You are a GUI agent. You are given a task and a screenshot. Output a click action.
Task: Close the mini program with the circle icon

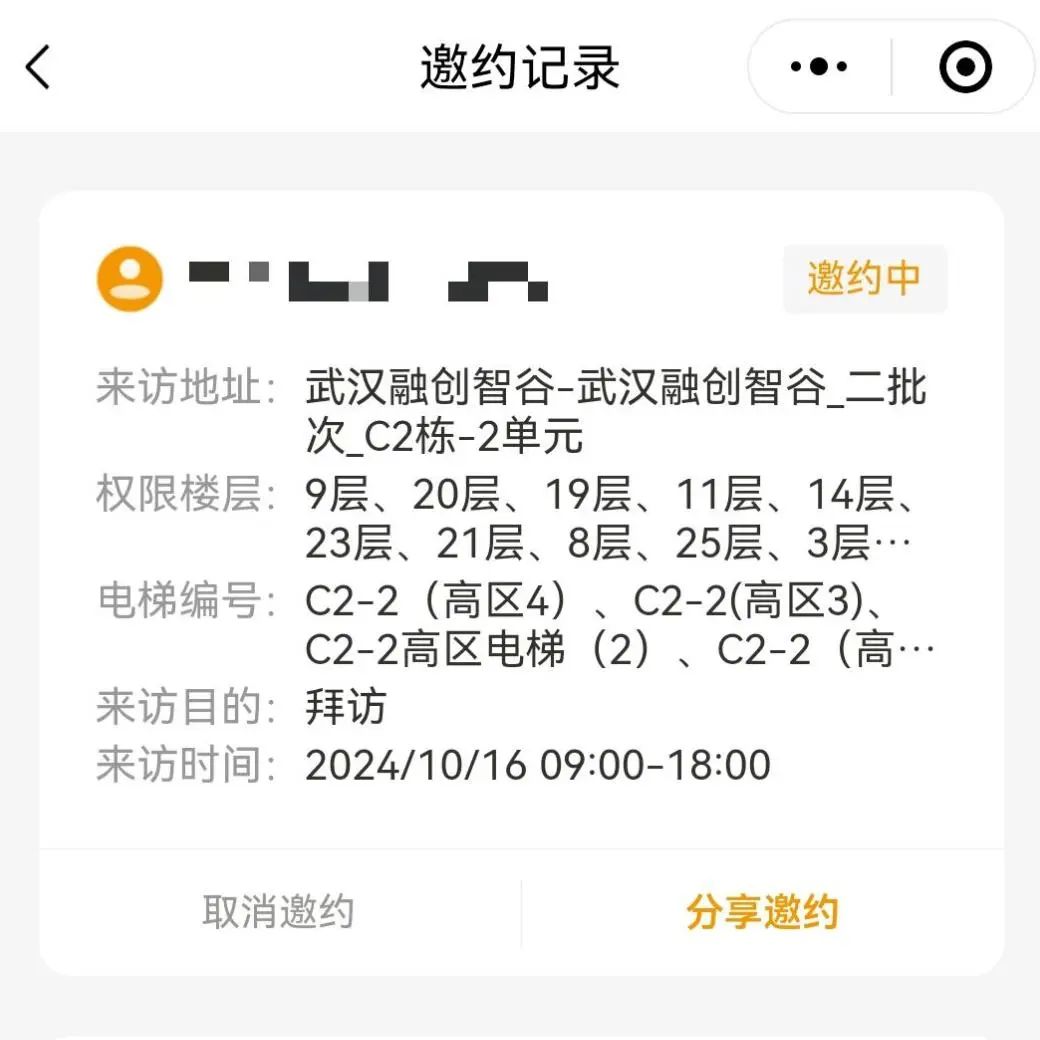tap(965, 68)
